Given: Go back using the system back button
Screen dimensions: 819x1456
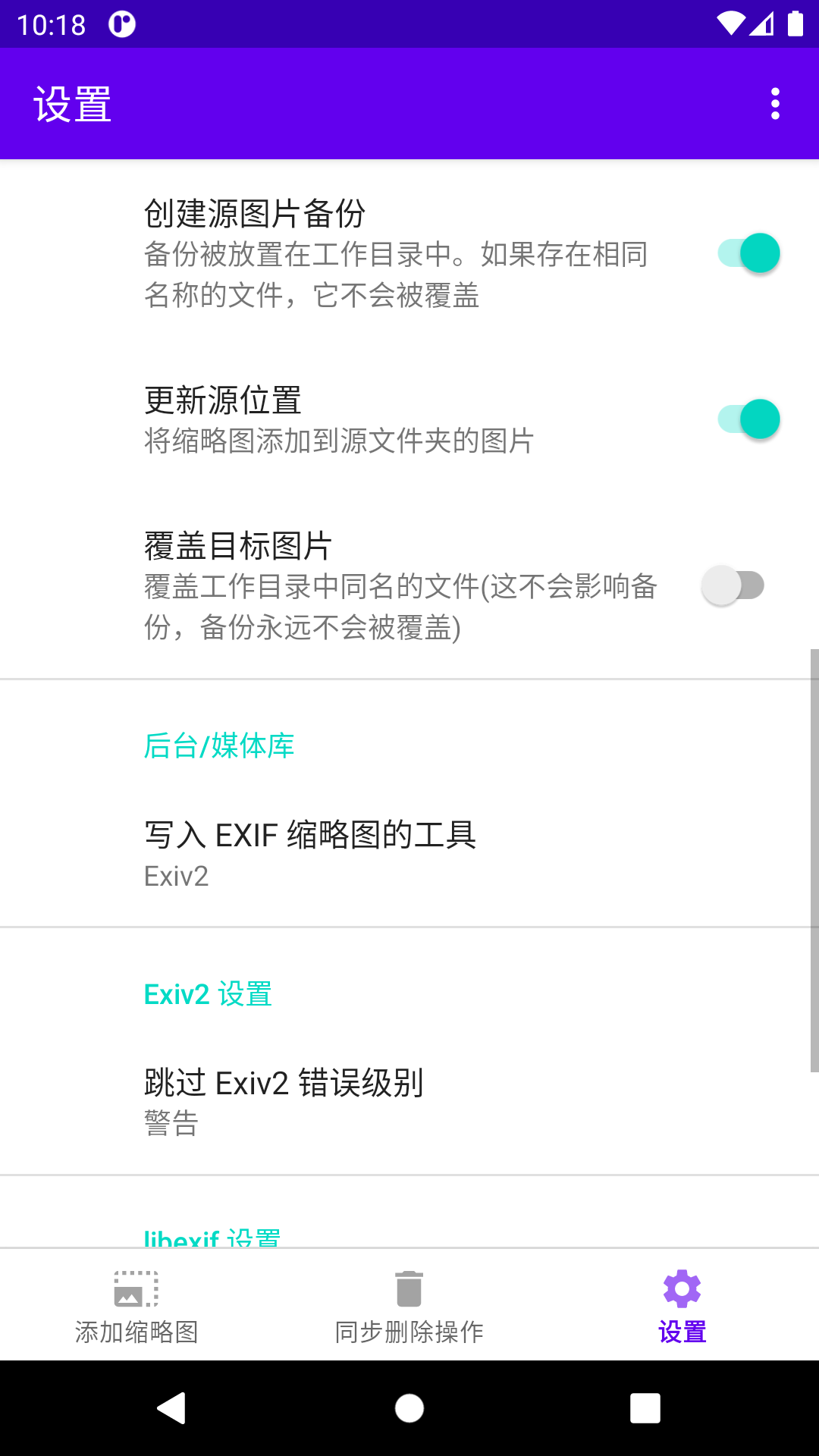Looking at the screenshot, I should tap(172, 1408).
